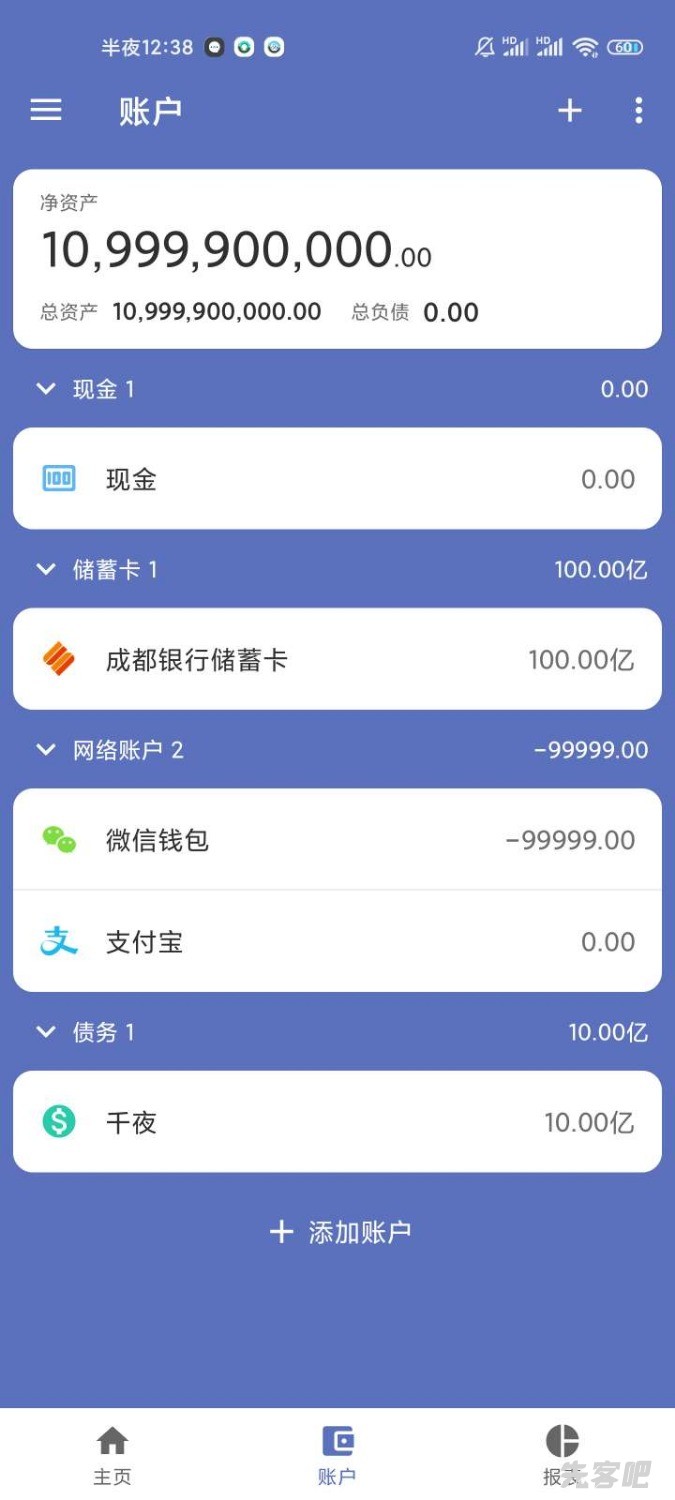The image size is (675, 1500).
Task: Open the three-dot overflow menu
Action: pos(638,110)
